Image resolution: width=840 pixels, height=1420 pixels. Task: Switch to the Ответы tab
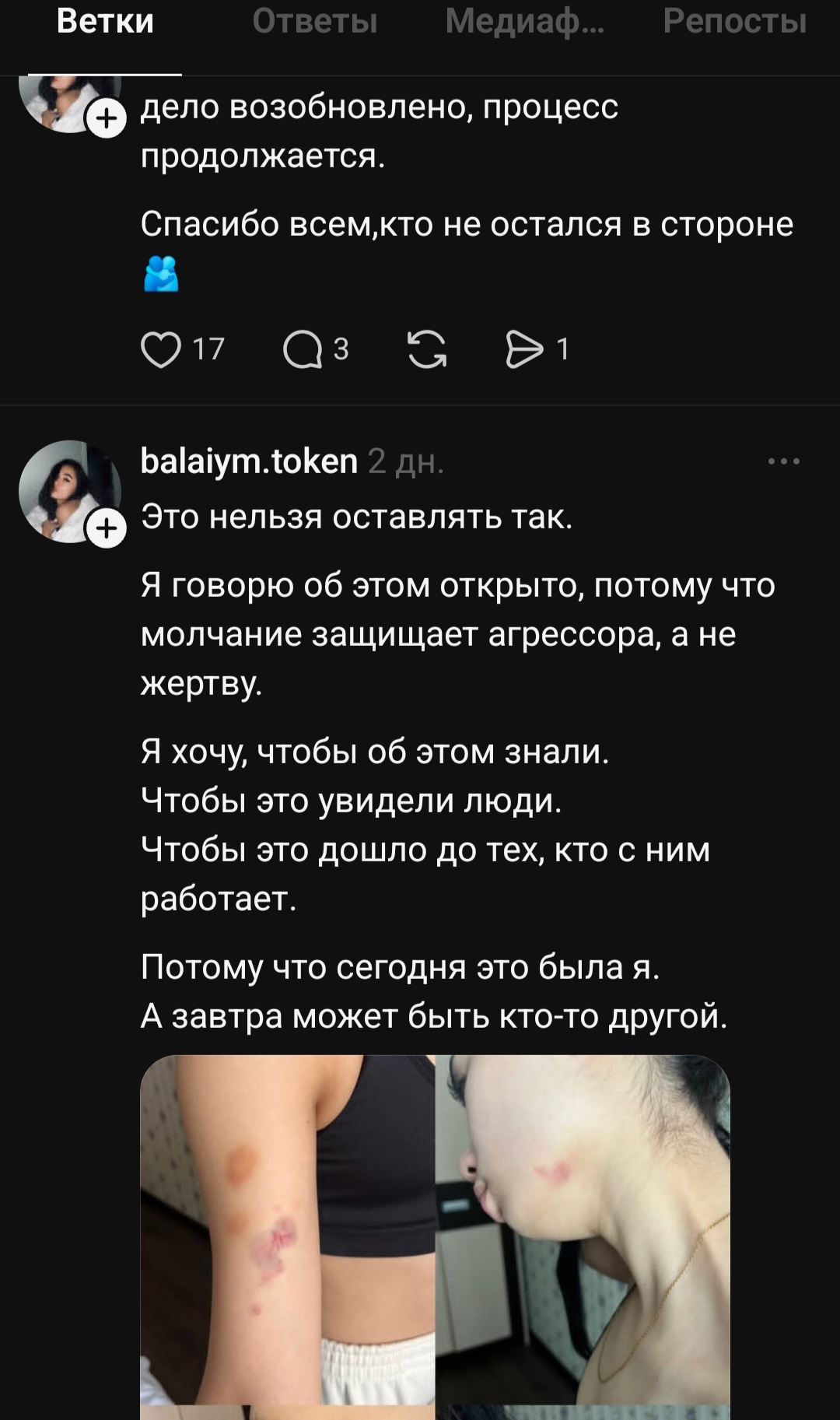pos(314,22)
